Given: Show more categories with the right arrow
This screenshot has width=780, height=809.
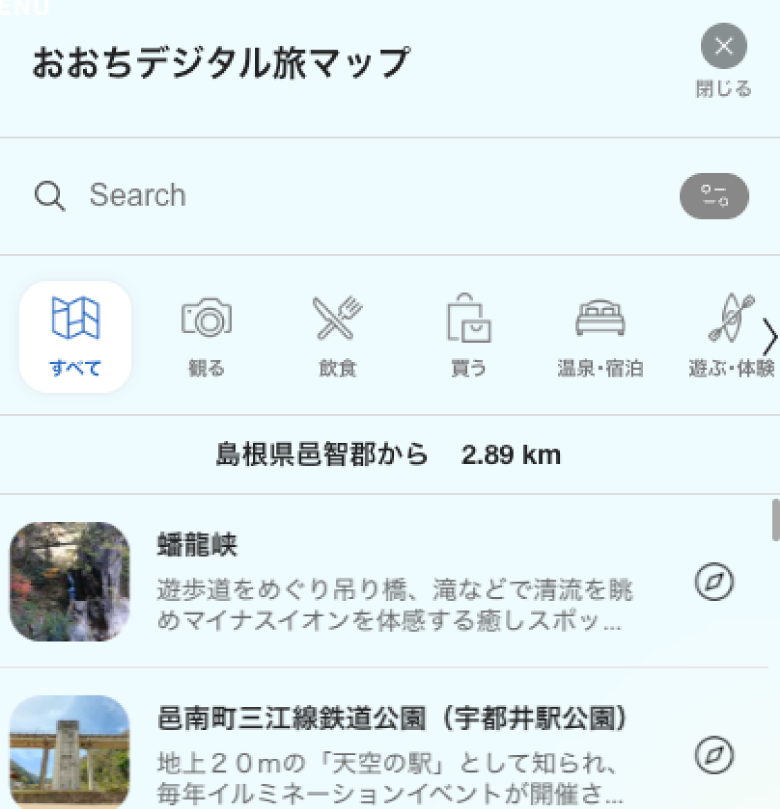Looking at the screenshot, I should [769, 337].
